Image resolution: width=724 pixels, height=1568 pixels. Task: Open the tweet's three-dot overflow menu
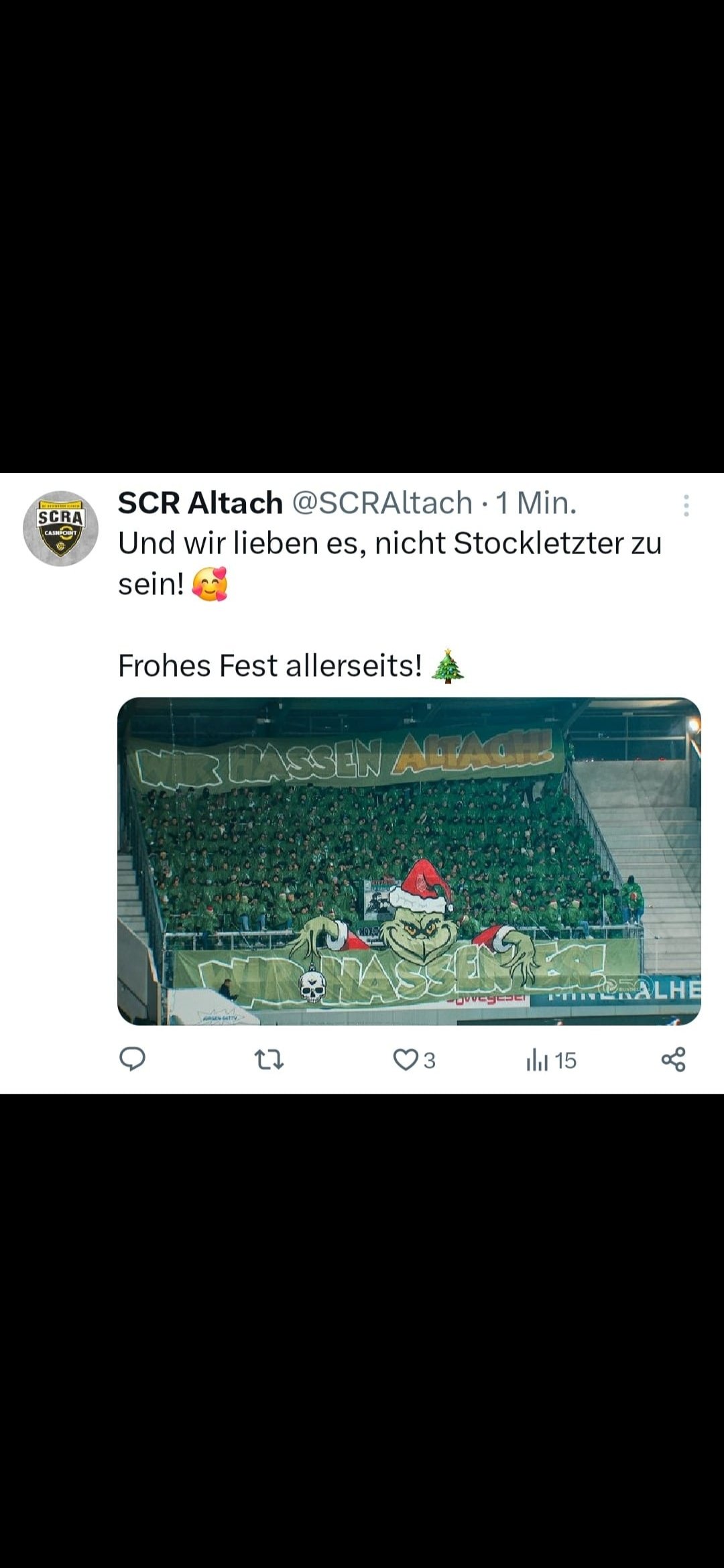(x=686, y=505)
